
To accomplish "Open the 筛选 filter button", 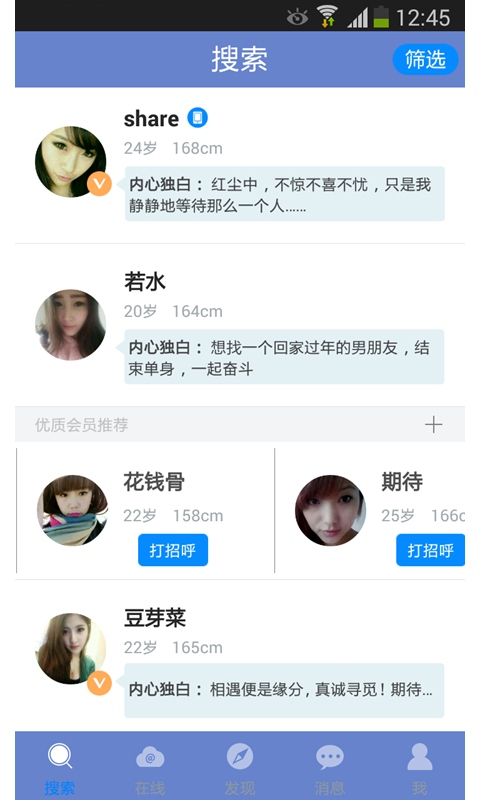I will [x=425, y=60].
